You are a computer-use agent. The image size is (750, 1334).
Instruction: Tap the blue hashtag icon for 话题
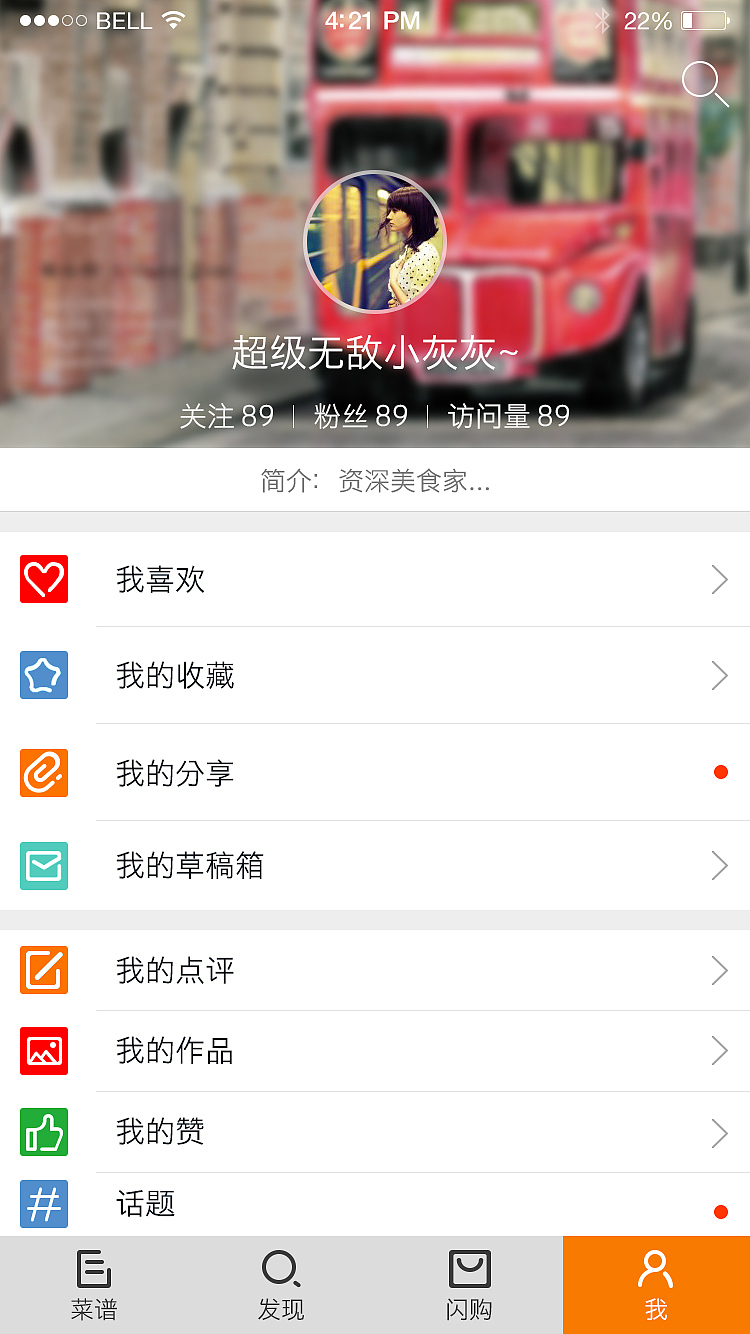[x=43, y=1204]
